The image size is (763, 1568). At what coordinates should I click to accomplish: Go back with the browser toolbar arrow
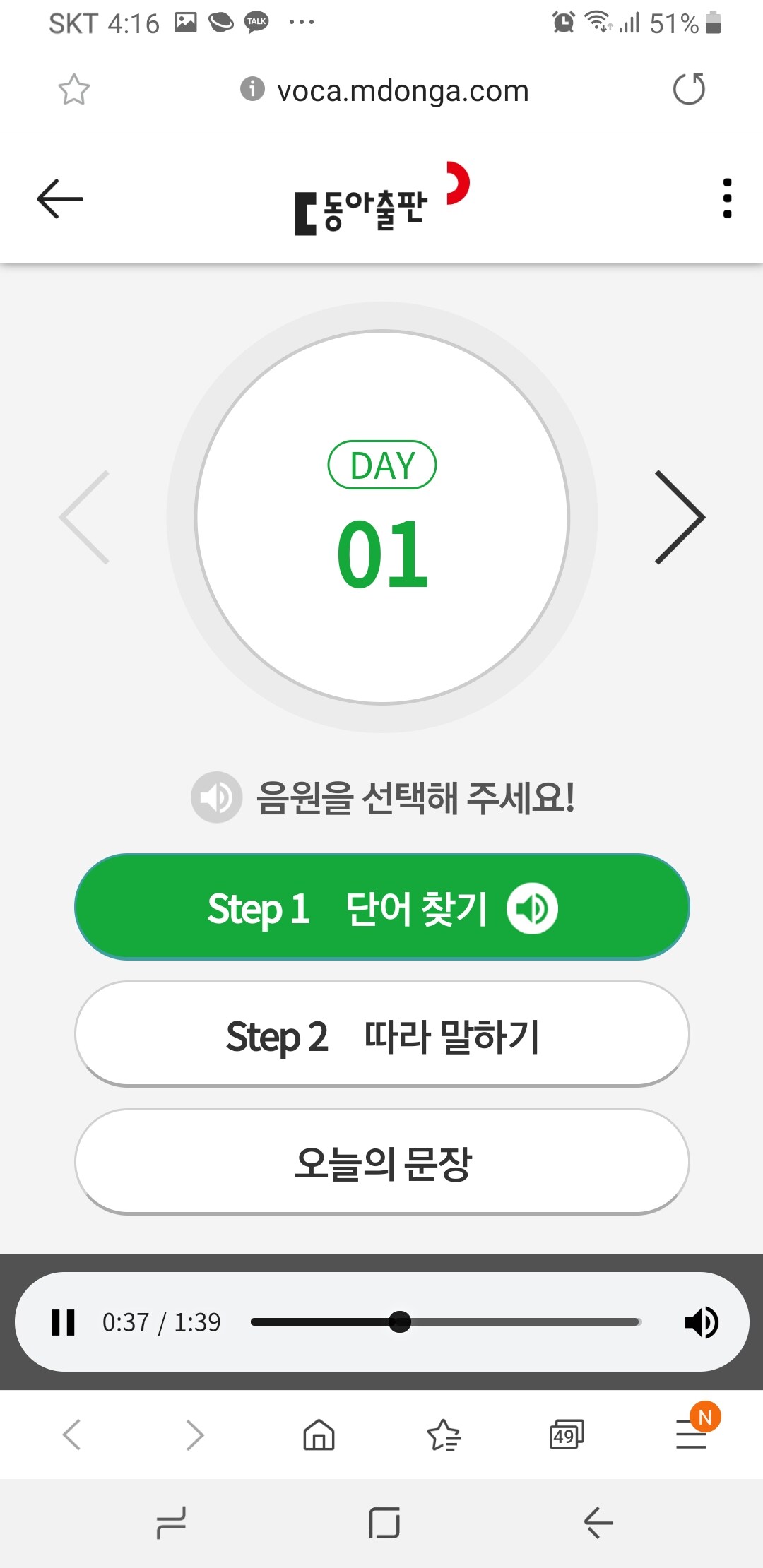[x=72, y=1435]
